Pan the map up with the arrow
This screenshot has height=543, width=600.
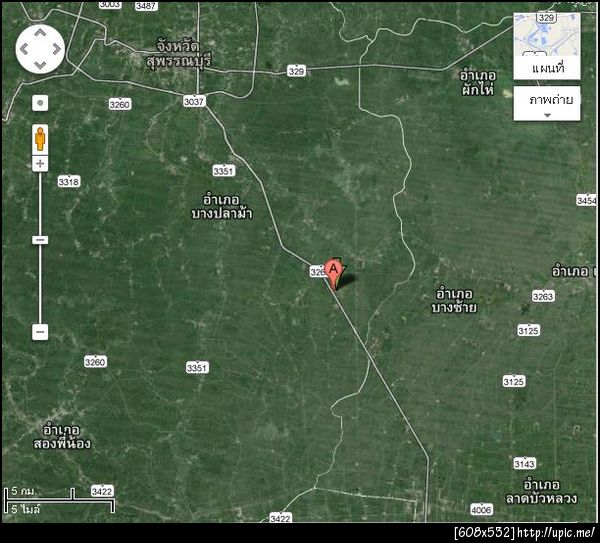click(x=40, y=33)
